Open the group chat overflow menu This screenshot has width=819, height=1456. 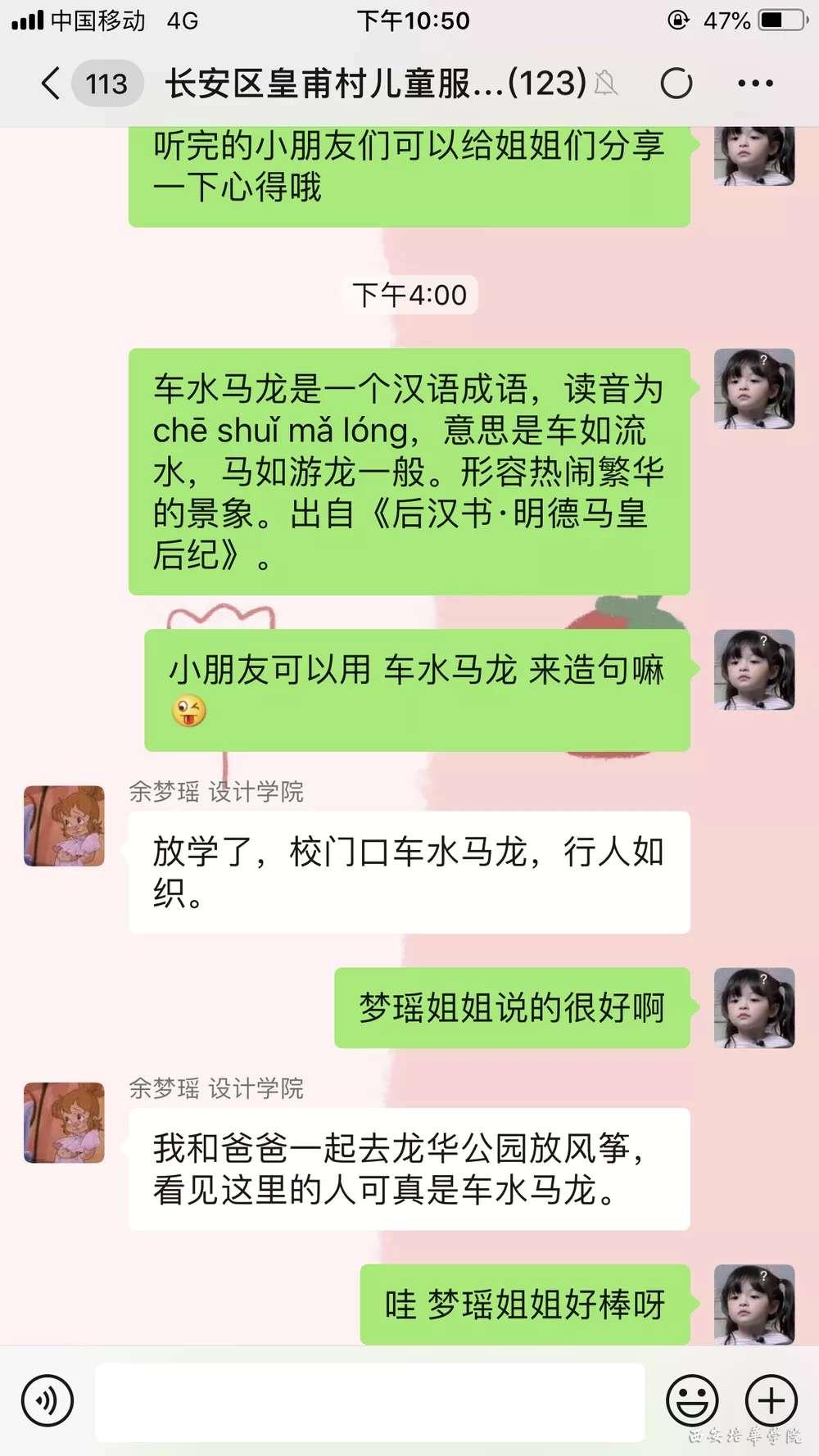tap(755, 84)
